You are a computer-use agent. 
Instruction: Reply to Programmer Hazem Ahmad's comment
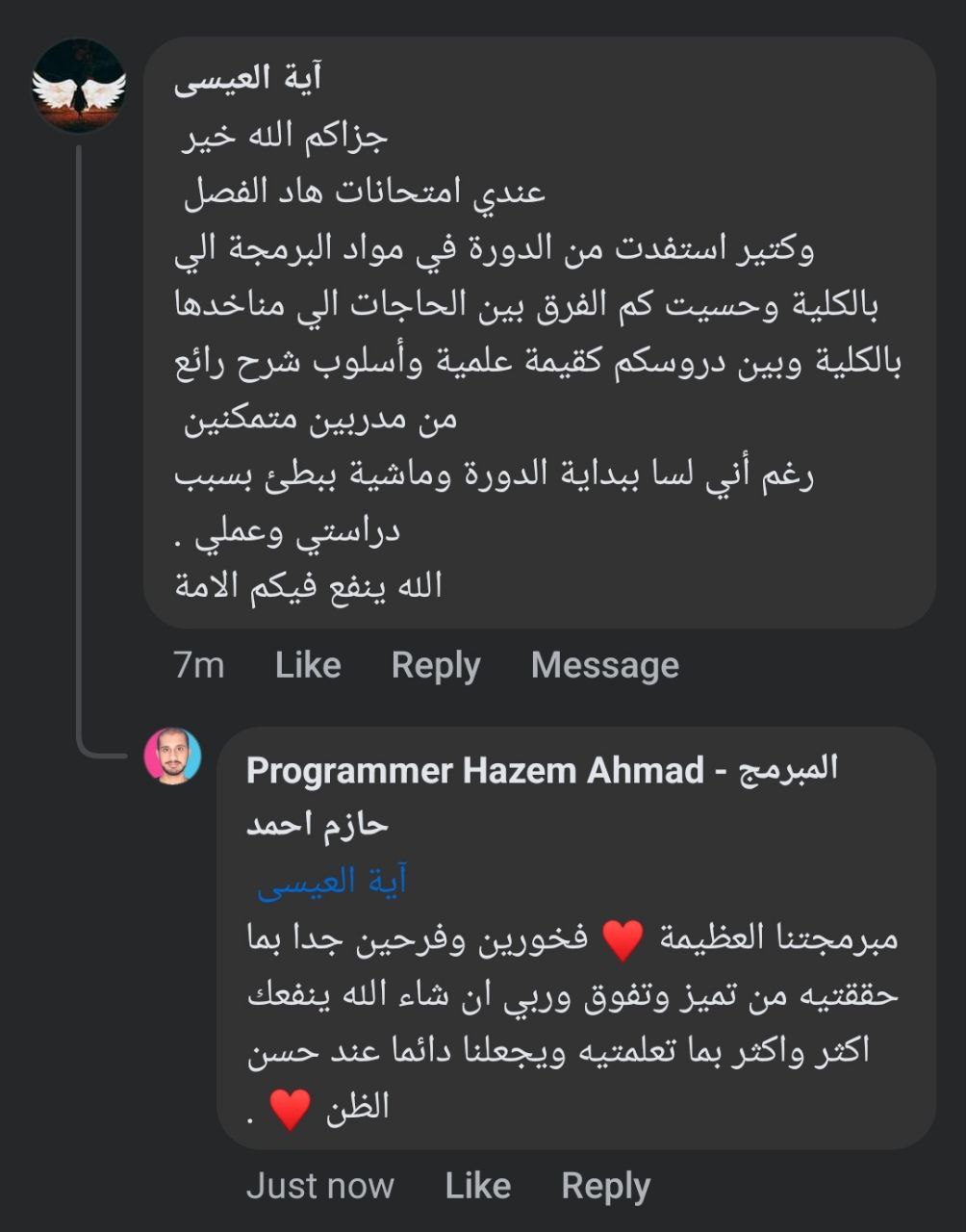pos(605,1186)
